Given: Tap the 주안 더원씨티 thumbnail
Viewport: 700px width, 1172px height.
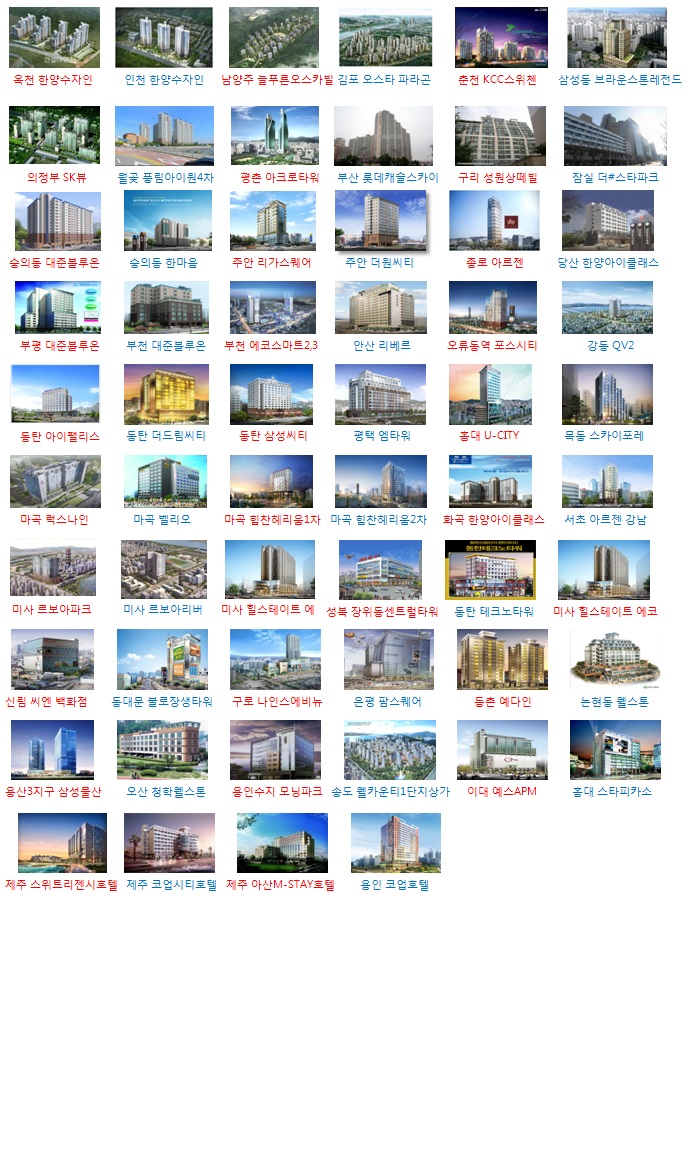Looking at the screenshot, I should point(381,220).
